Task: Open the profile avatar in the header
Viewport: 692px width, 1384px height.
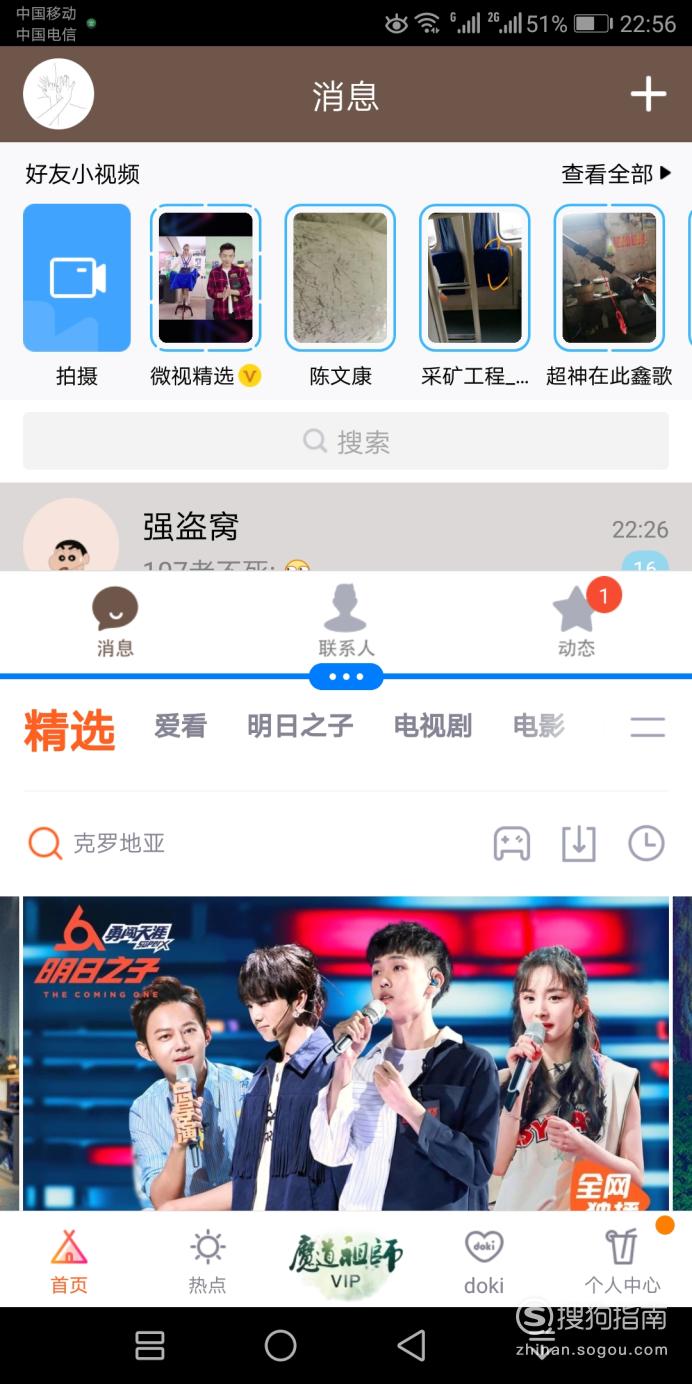Action: click(x=58, y=94)
